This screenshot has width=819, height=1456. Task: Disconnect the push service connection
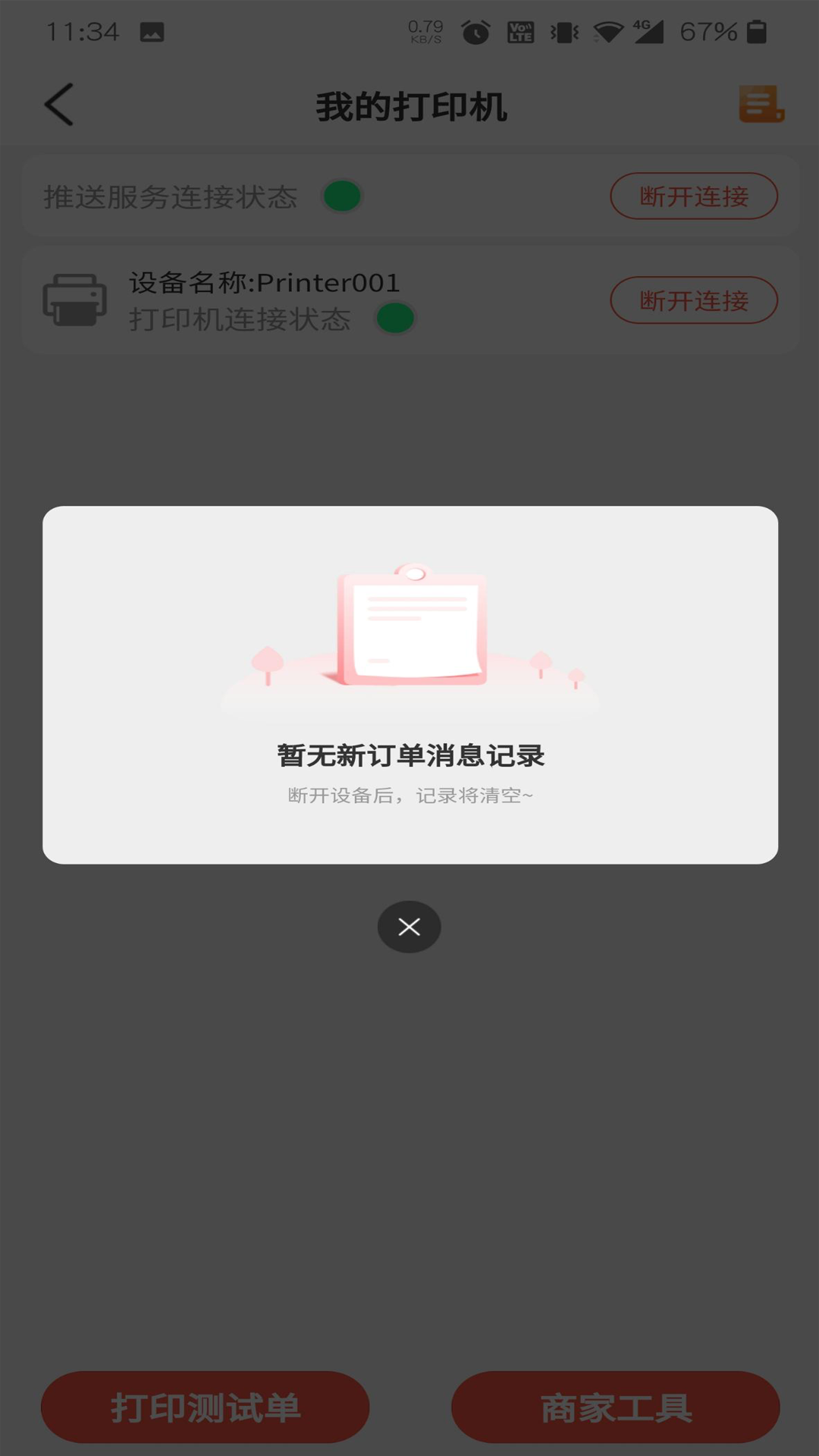tap(693, 196)
